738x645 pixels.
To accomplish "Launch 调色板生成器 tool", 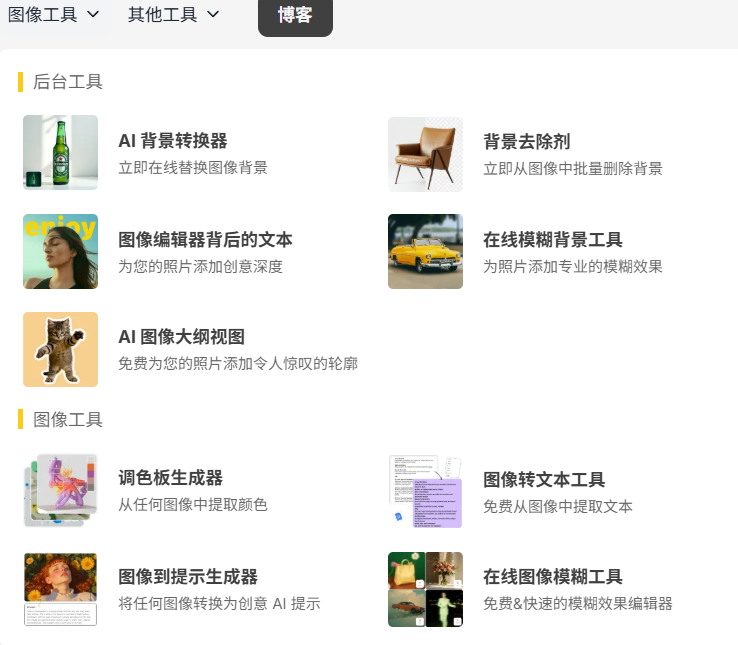I will (x=170, y=478).
